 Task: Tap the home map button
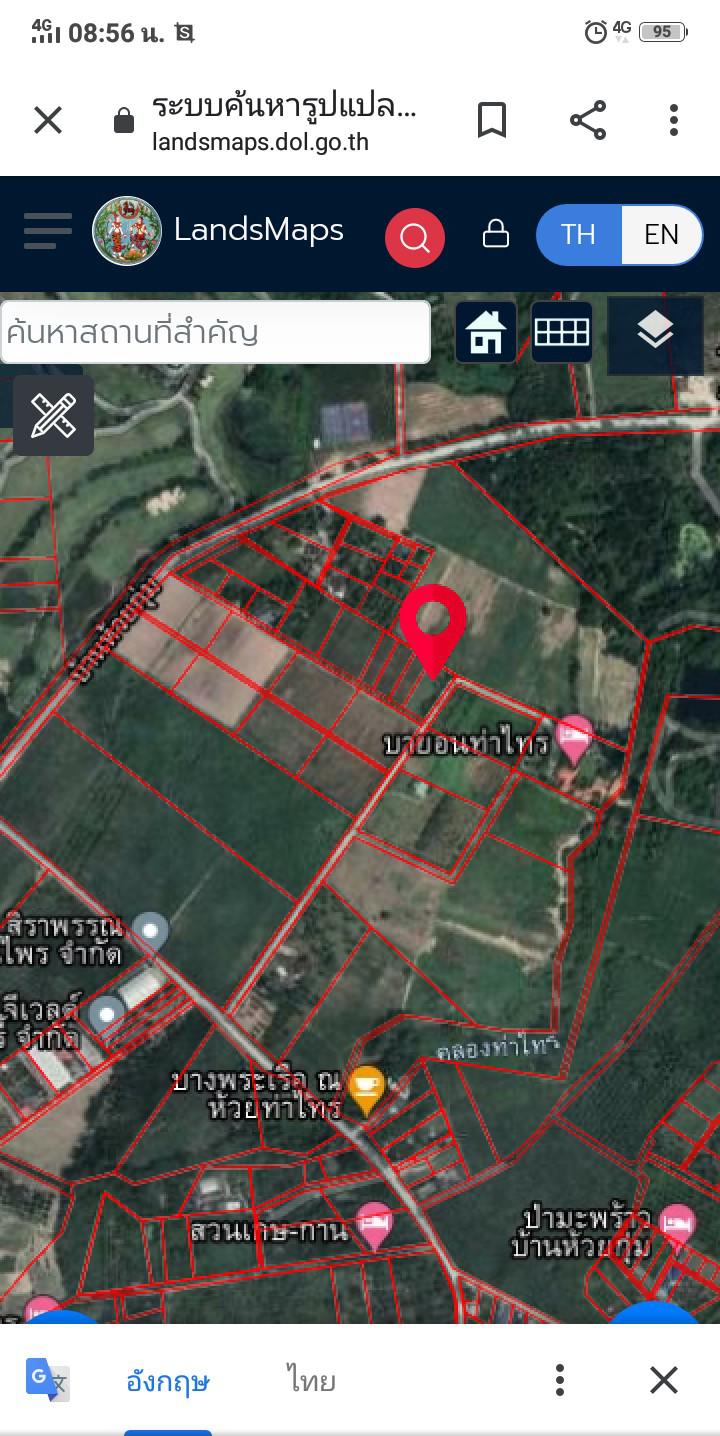[x=486, y=332]
